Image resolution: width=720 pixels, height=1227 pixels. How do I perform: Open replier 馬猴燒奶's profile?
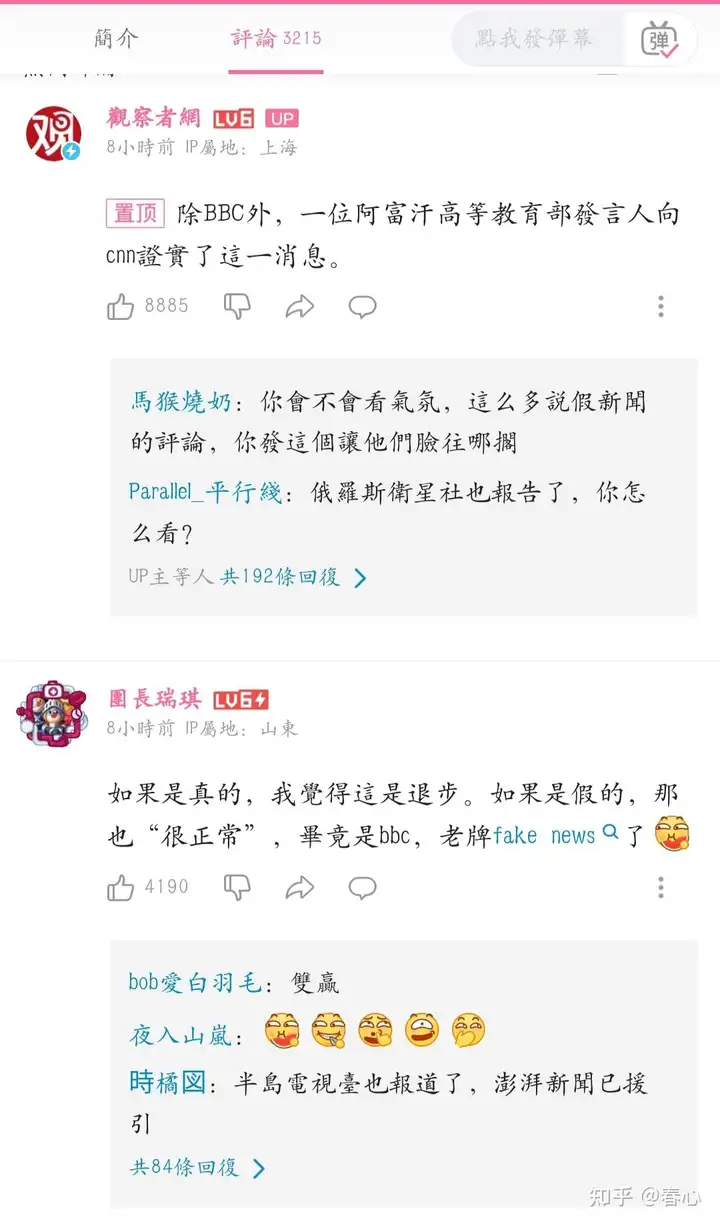[181, 402]
